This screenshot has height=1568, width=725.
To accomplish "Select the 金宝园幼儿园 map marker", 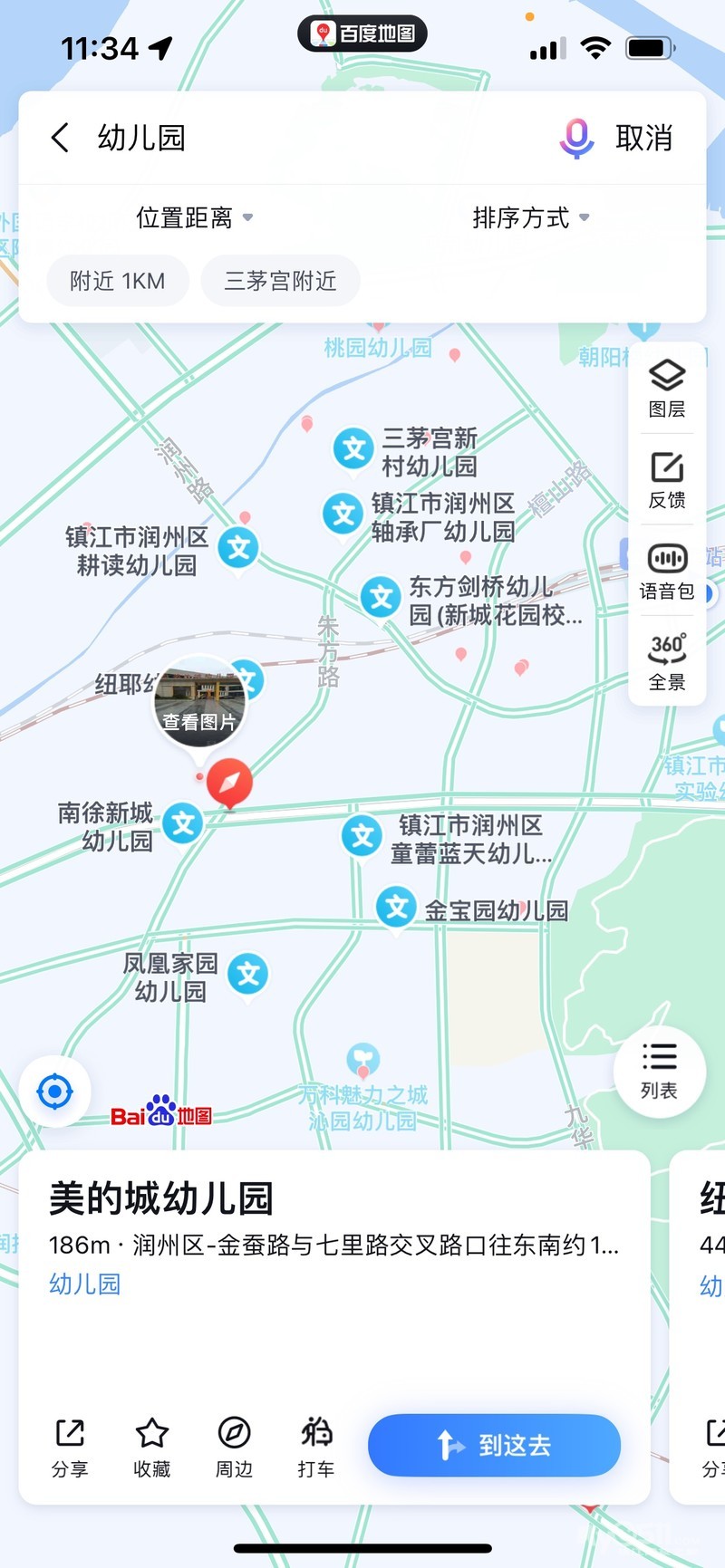I will click(396, 908).
